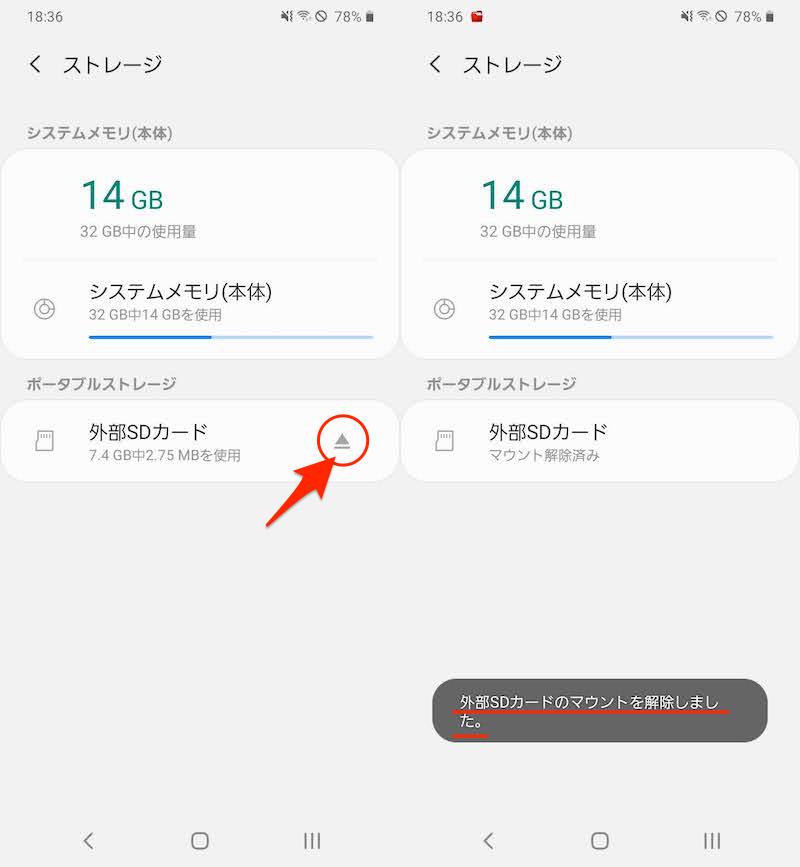Screen dimensions: 800x867
Task: Tap the home button under the unmount toast
Action: [600, 840]
